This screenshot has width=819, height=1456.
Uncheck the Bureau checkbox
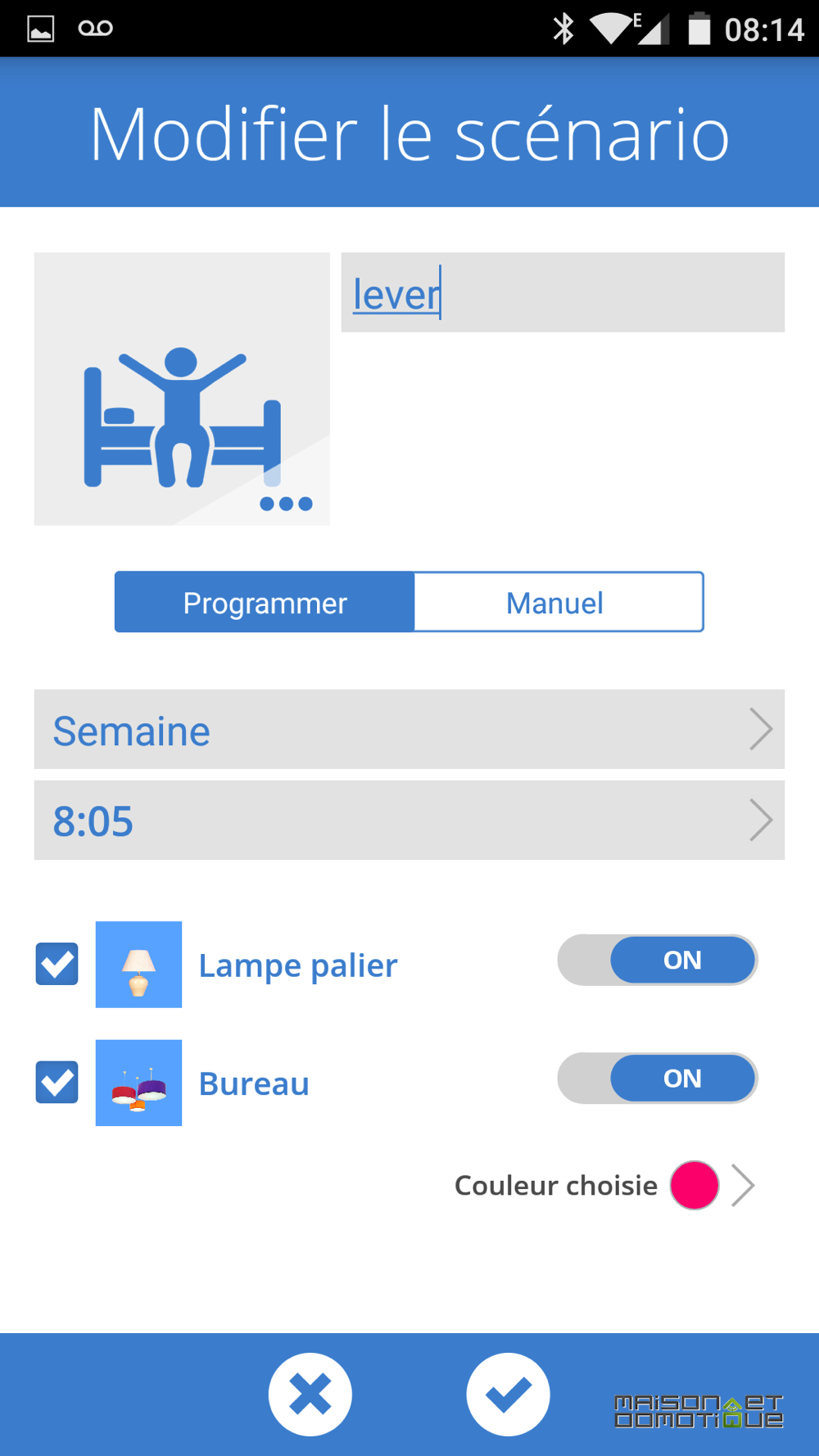click(57, 1083)
